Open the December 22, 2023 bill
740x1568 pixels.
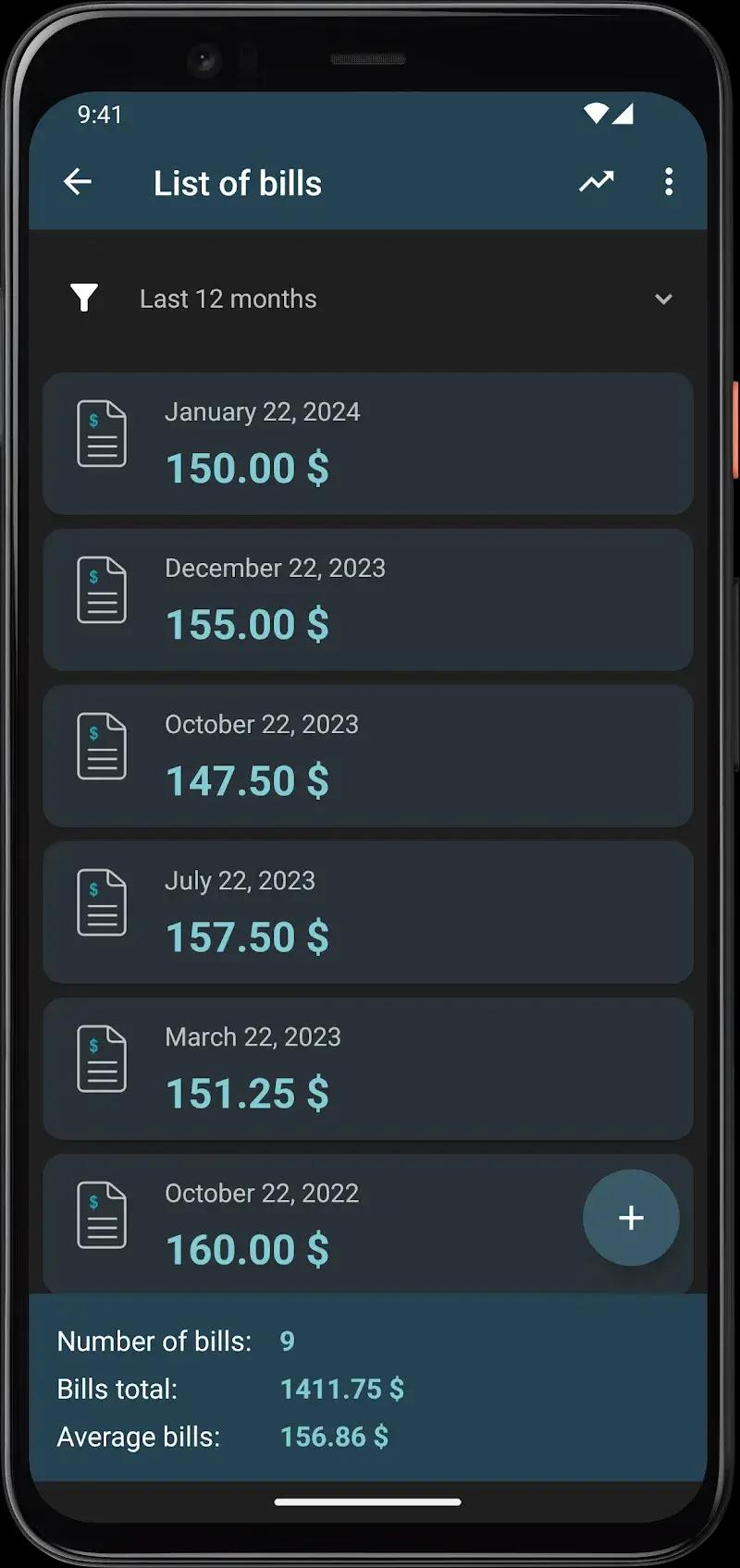[367, 600]
